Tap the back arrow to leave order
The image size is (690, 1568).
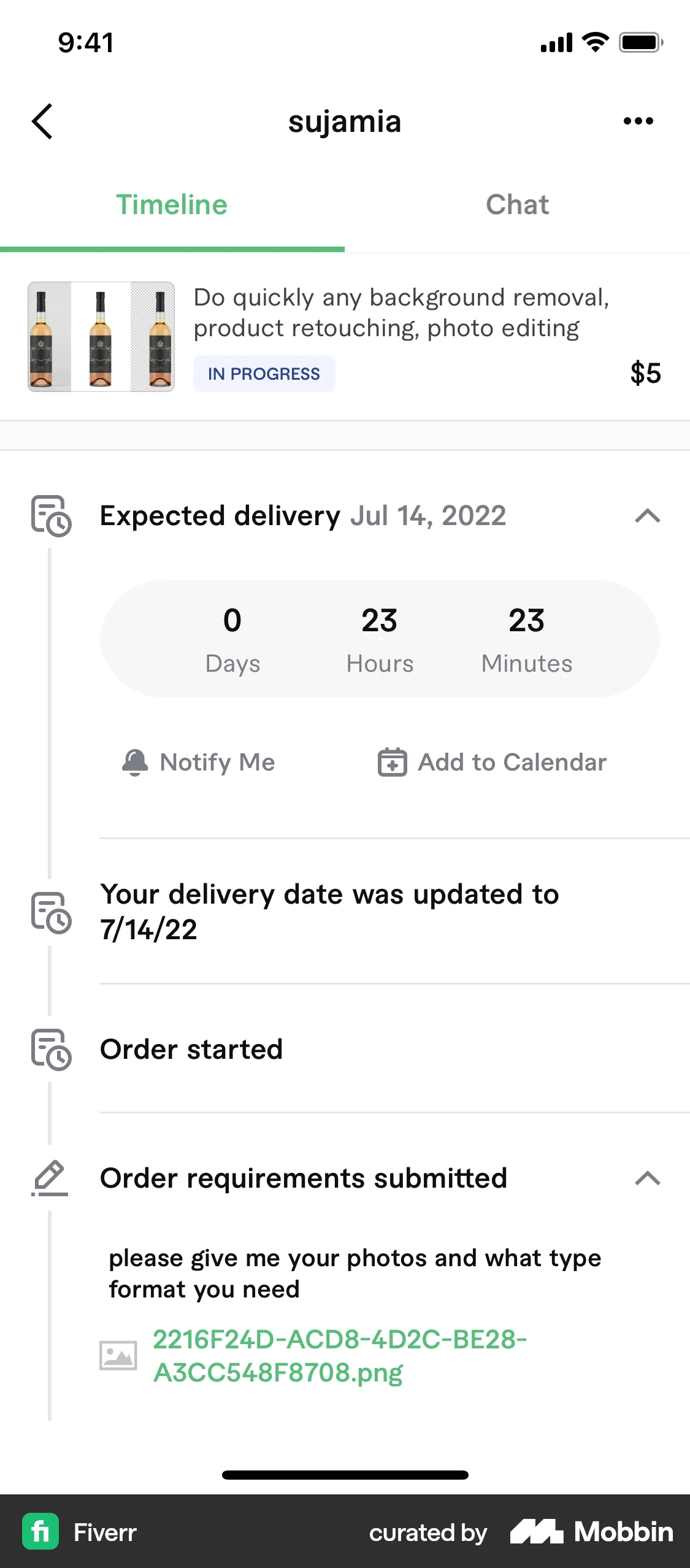tap(42, 121)
